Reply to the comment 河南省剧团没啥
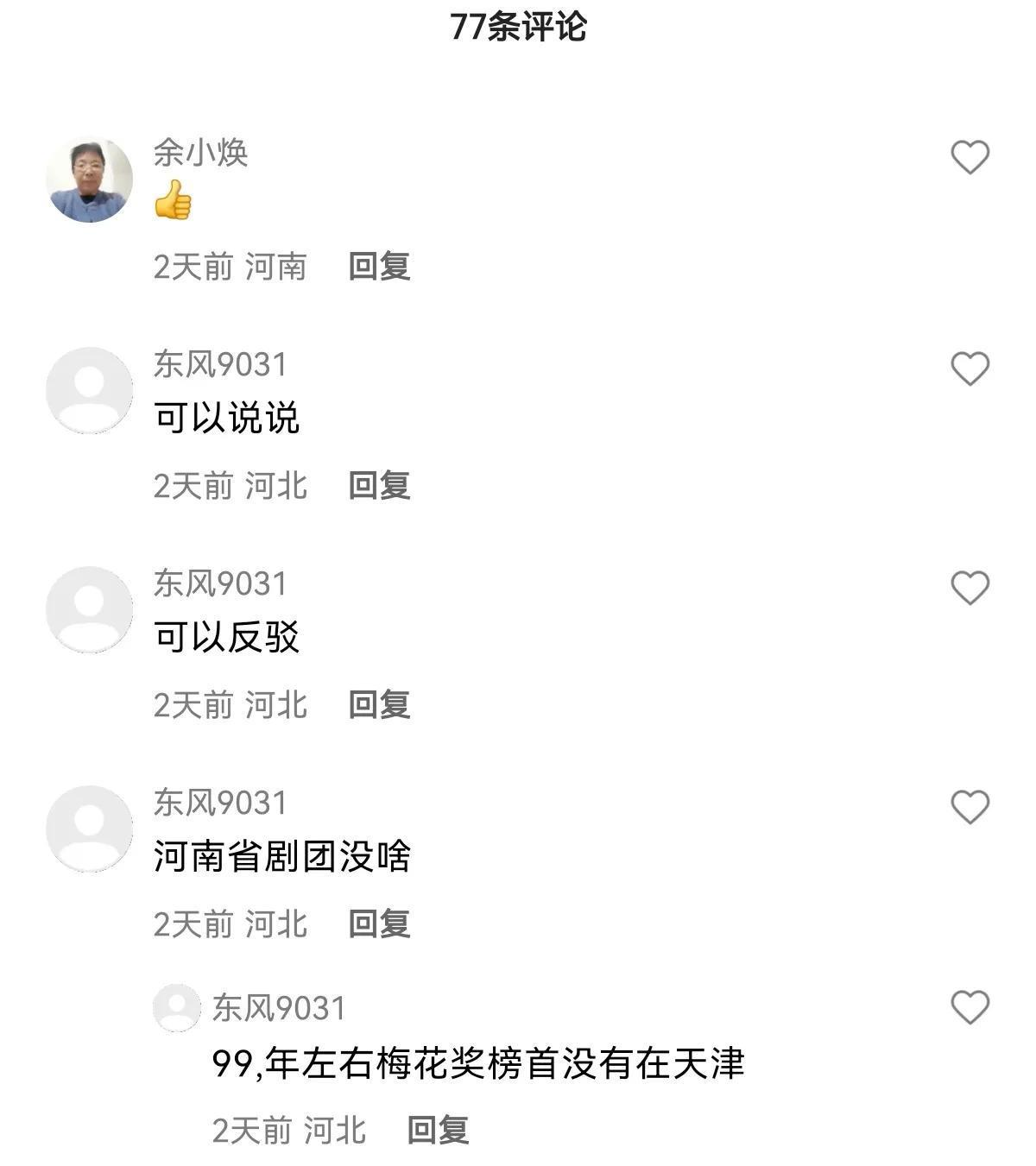This screenshot has width=1036, height=1166. pyautogui.click(x=379, y=924)
